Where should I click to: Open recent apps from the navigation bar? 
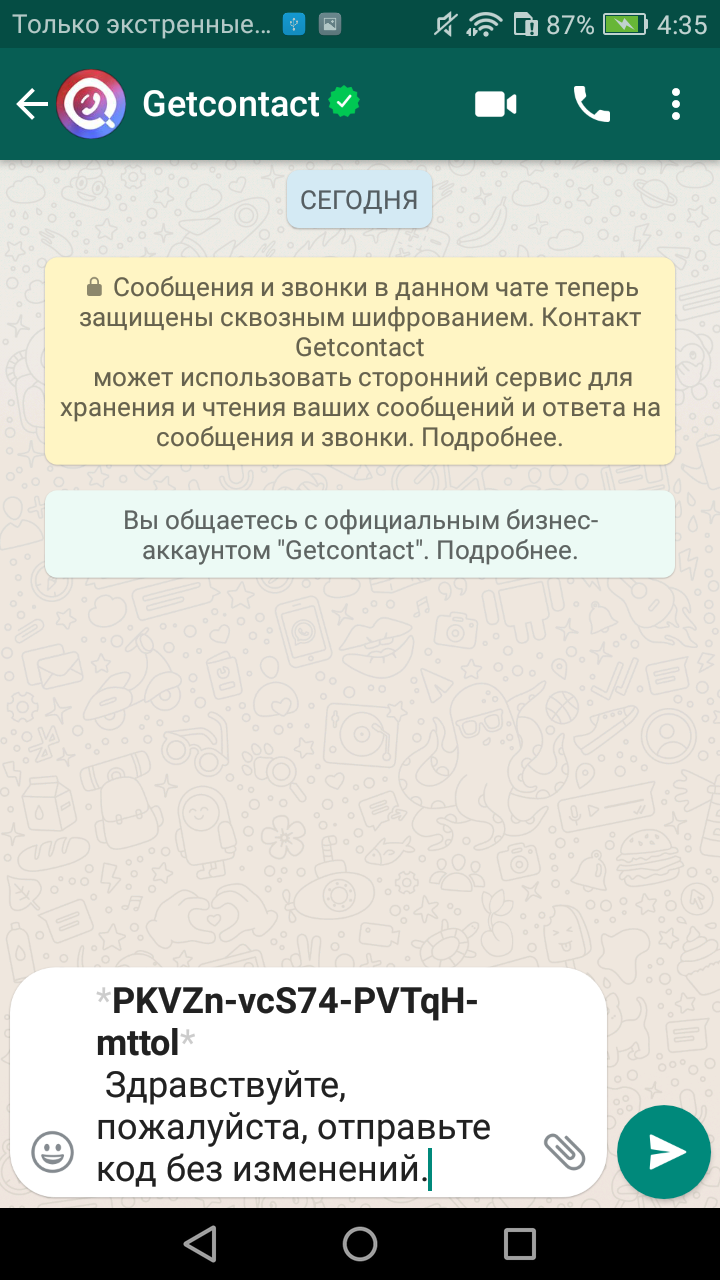point(520,1244)
